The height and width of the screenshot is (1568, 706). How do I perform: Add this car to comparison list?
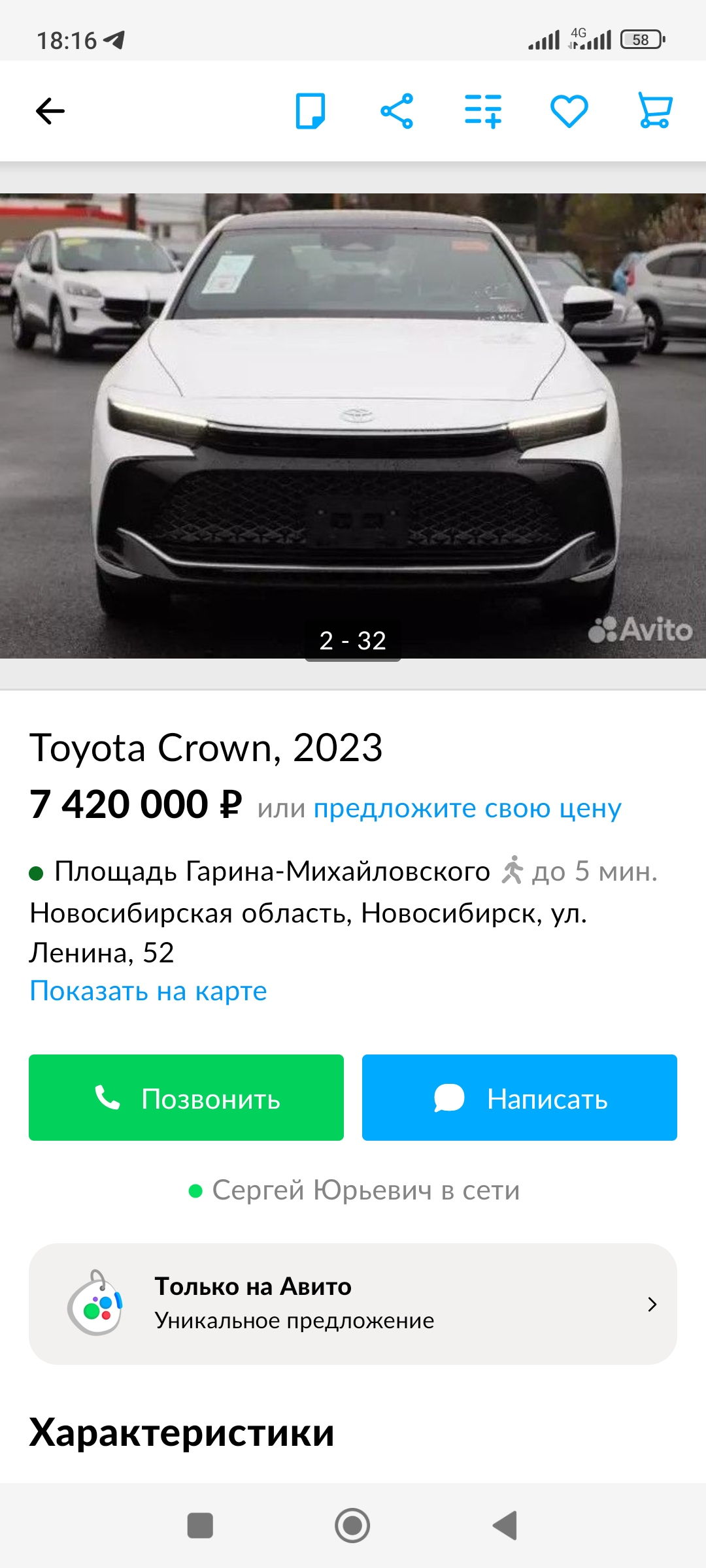pyautogui.click(x=483, y=111)
